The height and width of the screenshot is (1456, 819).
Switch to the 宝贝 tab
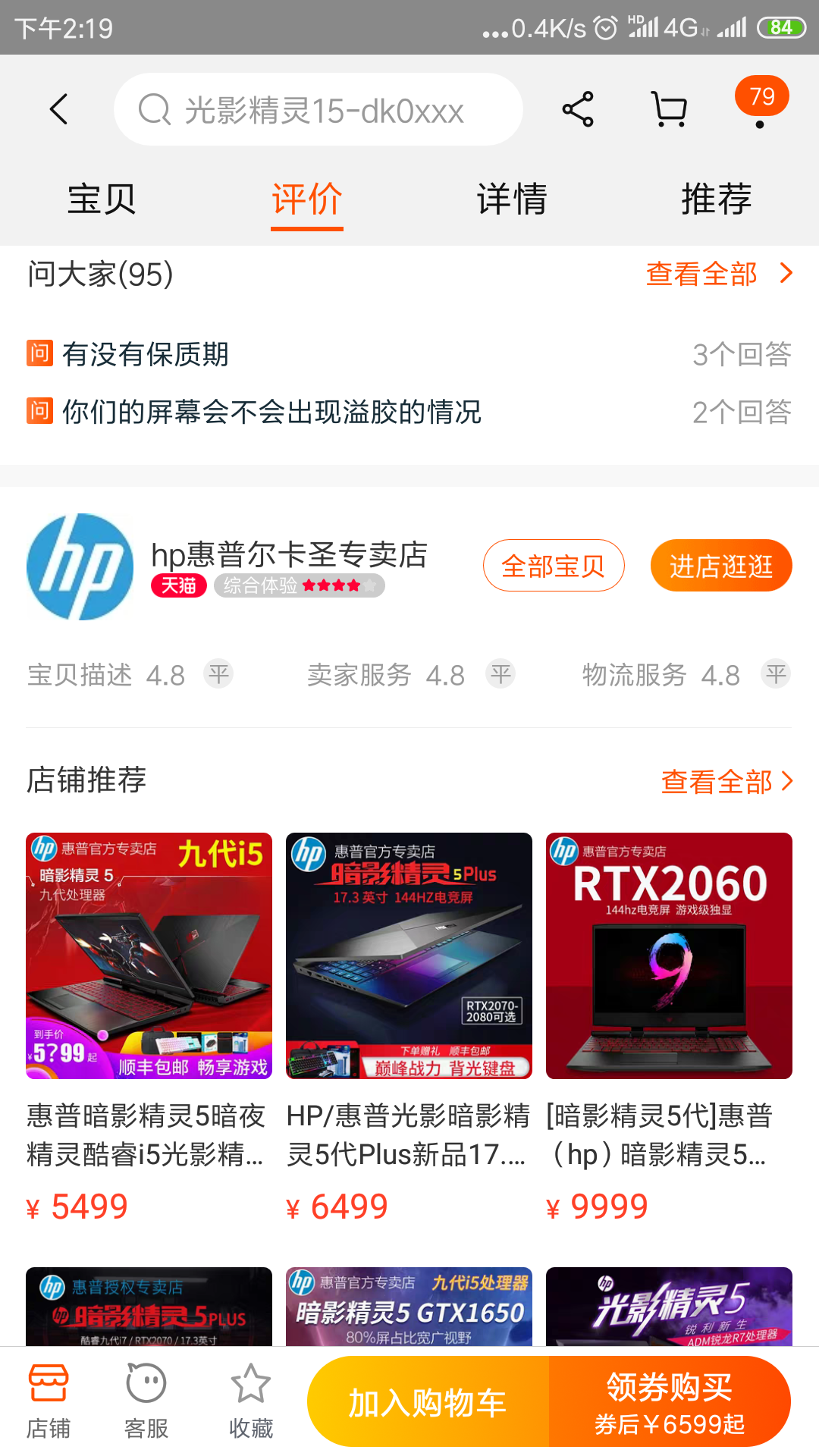pyautogui.click(x=102, y=199)
